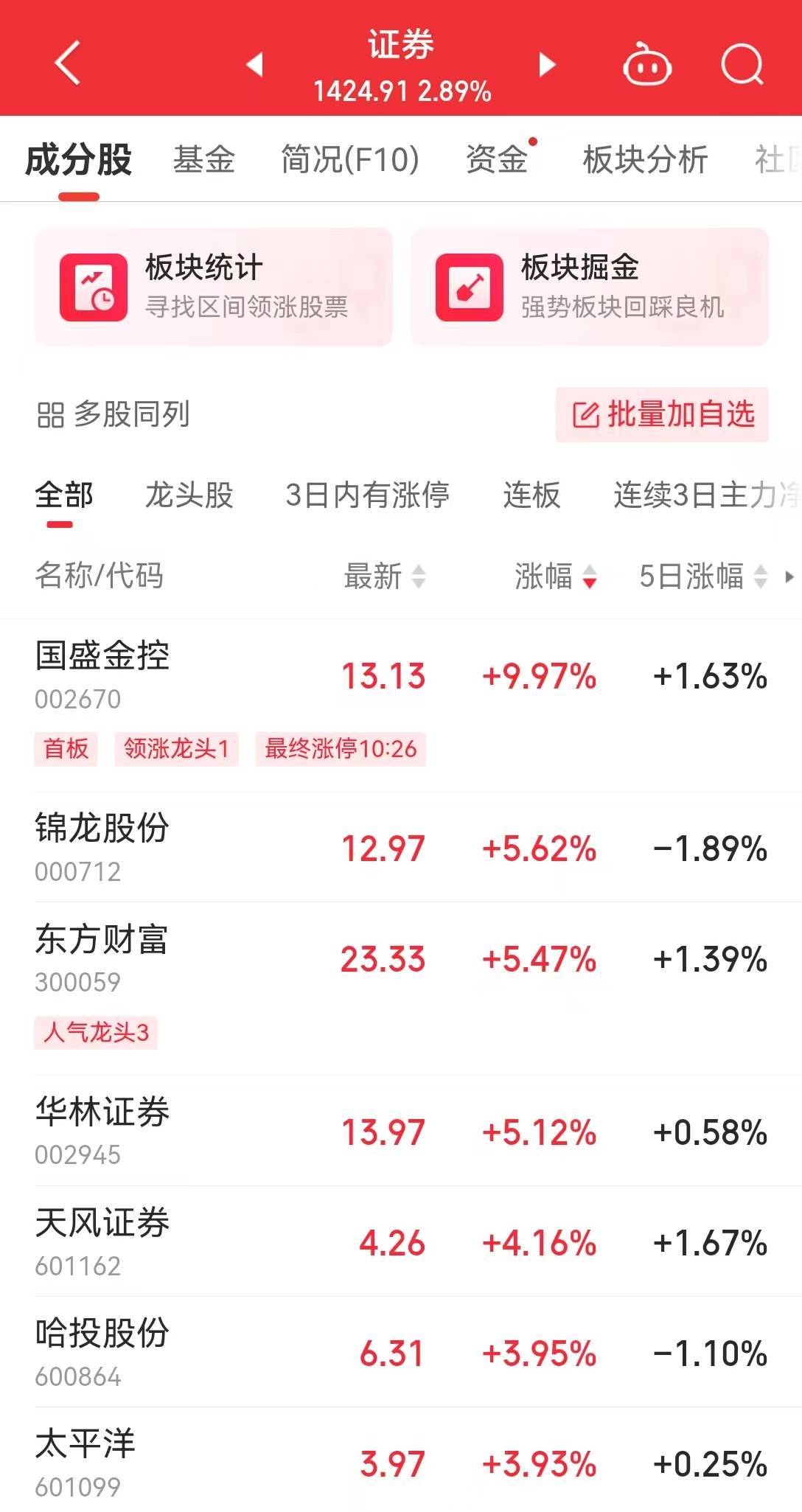Filter by 龙头股
802x1512 pixels.
pos(189,495)
